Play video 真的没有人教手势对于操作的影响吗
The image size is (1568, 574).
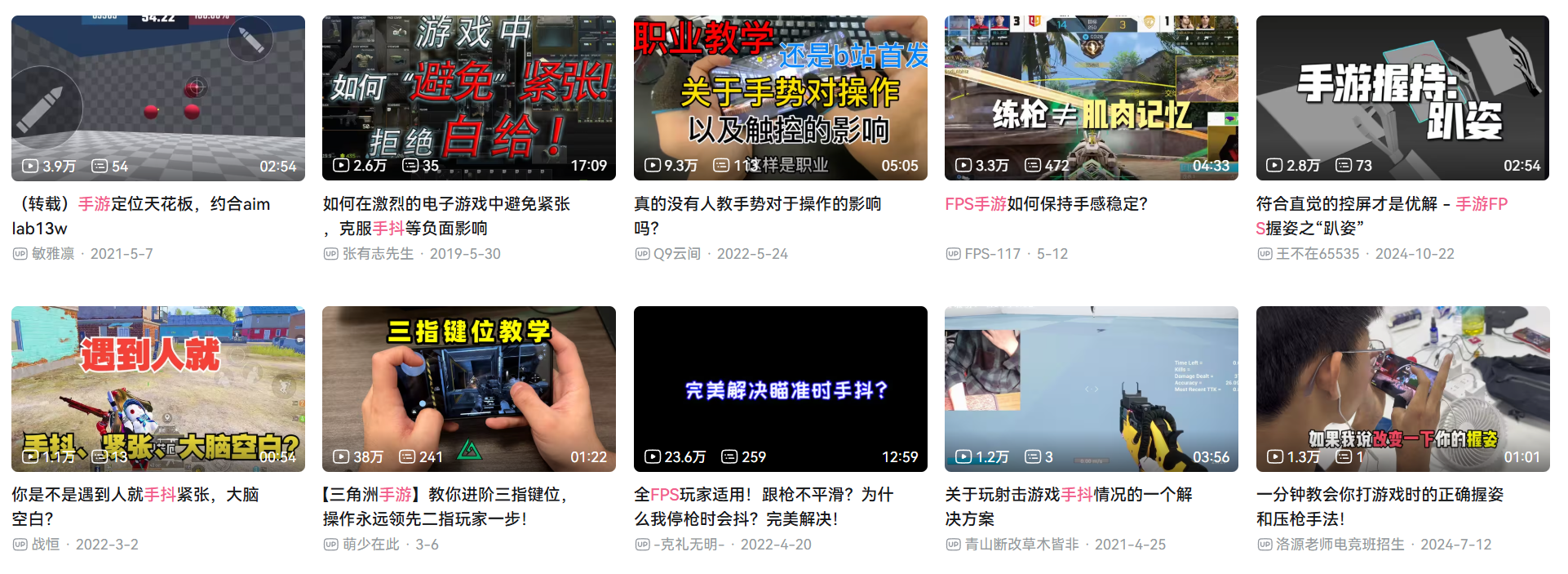click(780, 98)
